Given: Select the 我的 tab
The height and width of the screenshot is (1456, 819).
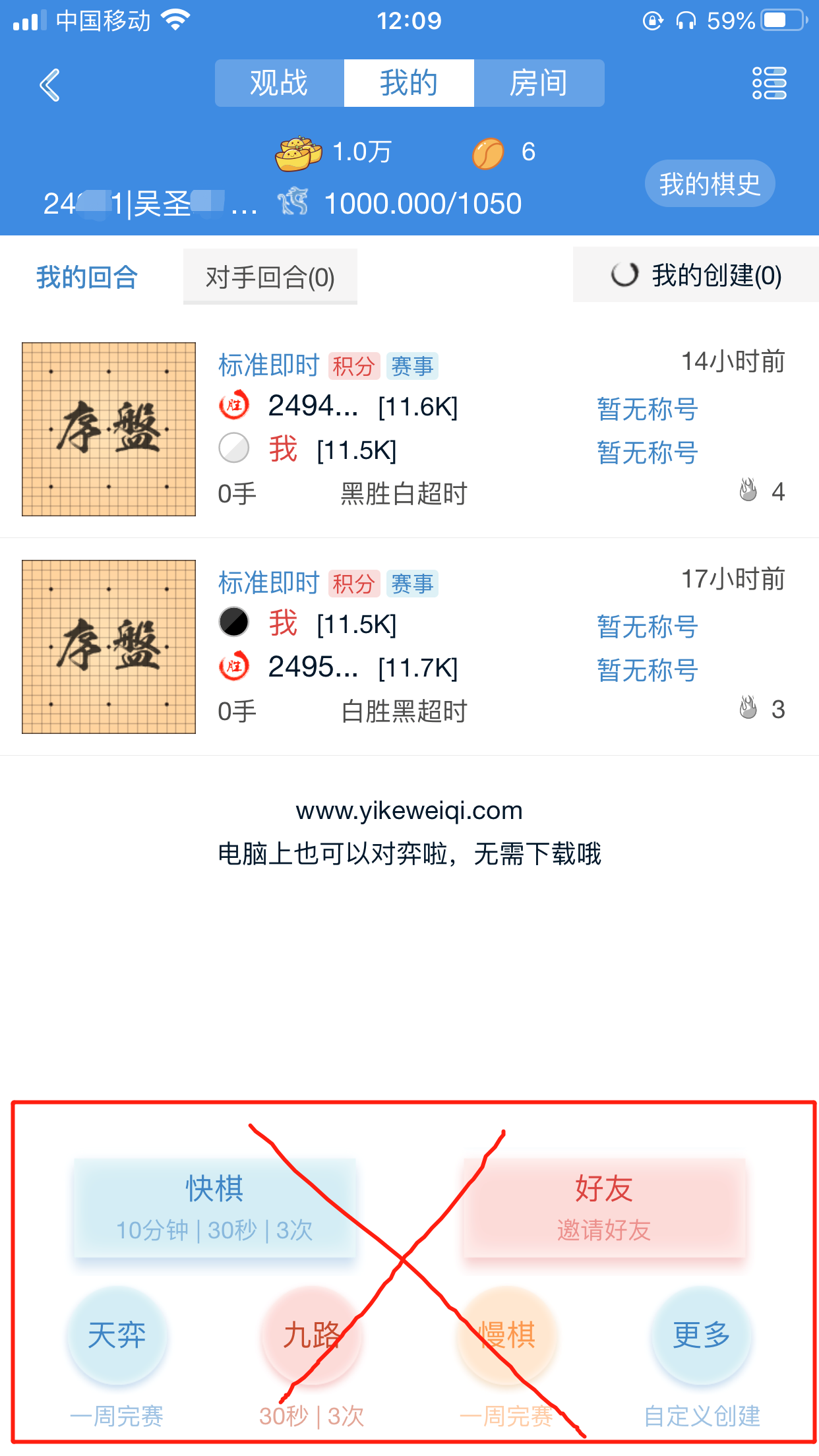Looking at the screenshot, I should [409, 84].
